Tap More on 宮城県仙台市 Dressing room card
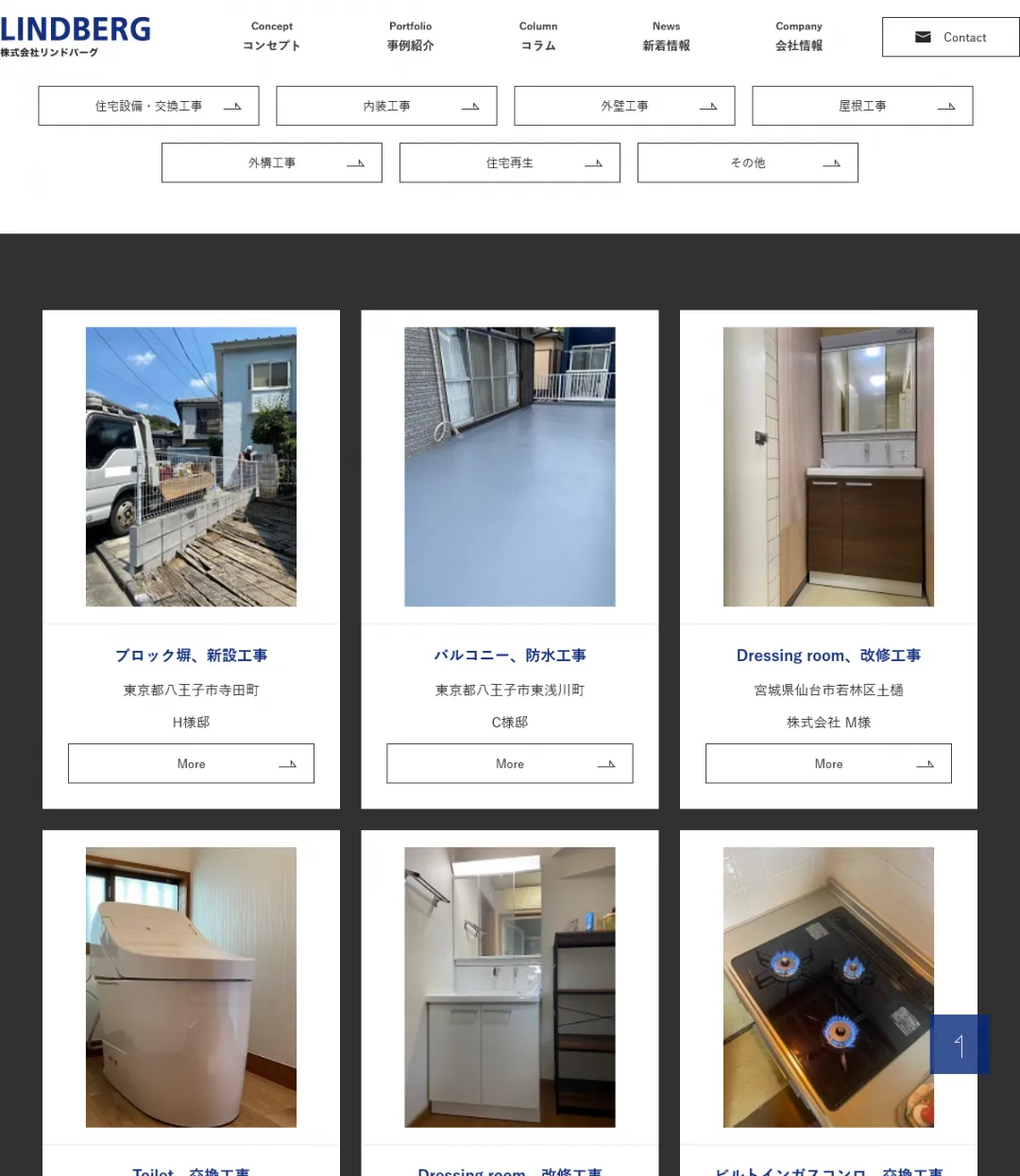The height and width of the screenshot is (1176, 1020). (828, 763)
